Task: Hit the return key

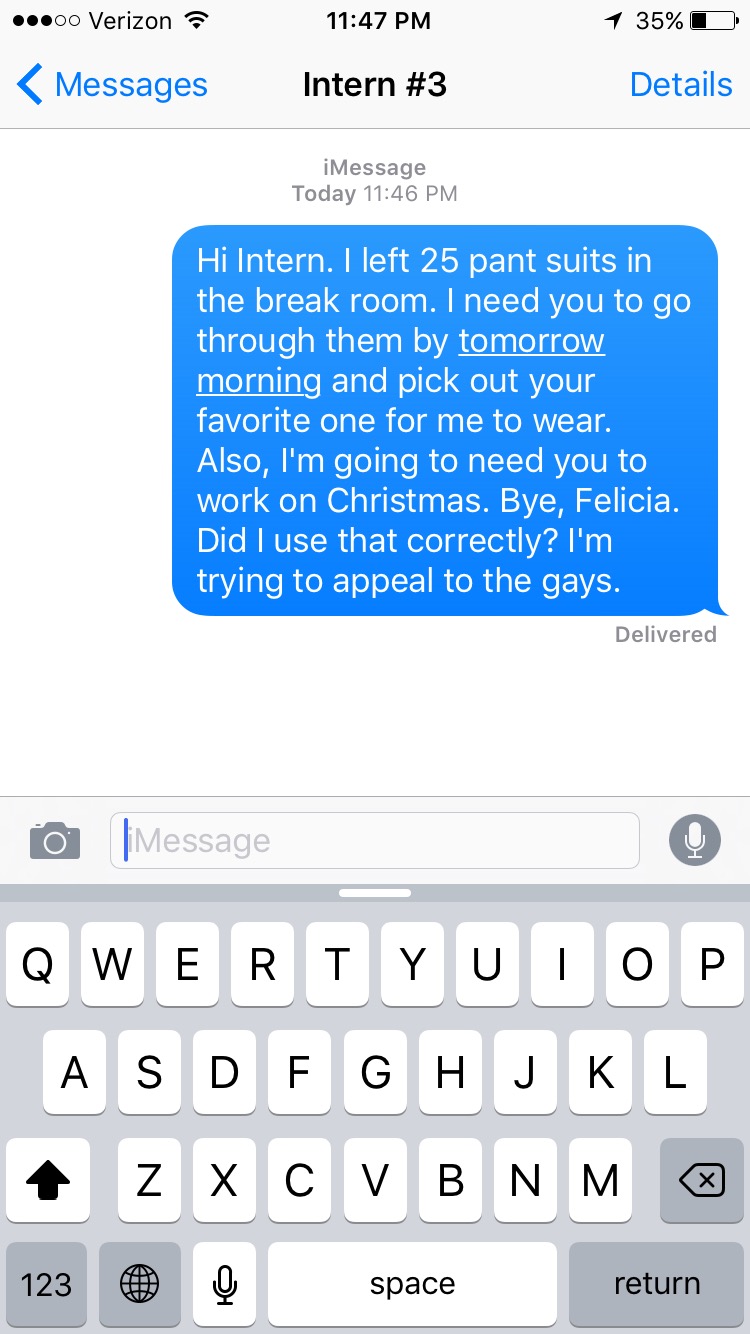Action: pyautogui.click(x=656, y=1284)
